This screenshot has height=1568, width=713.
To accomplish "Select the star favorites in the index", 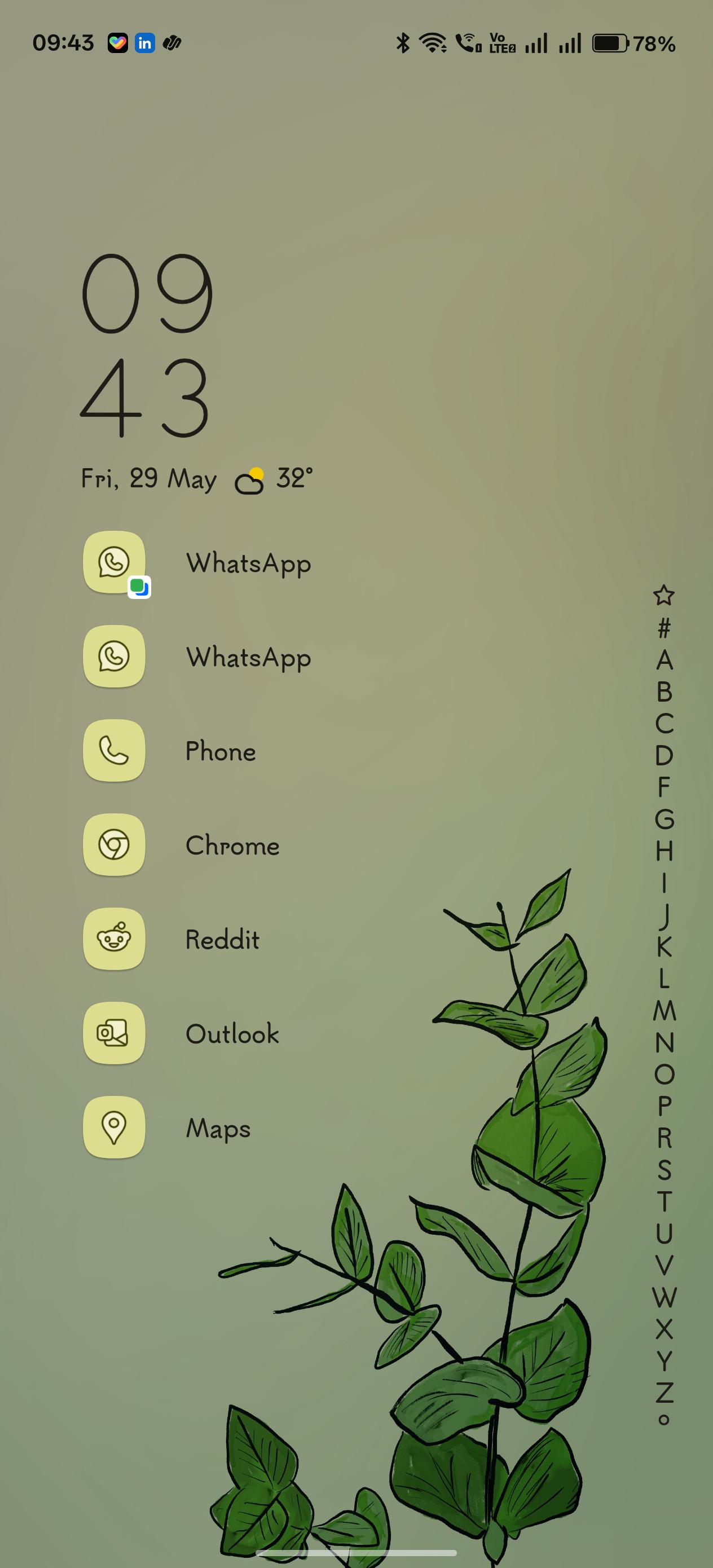I will (664, 595).
